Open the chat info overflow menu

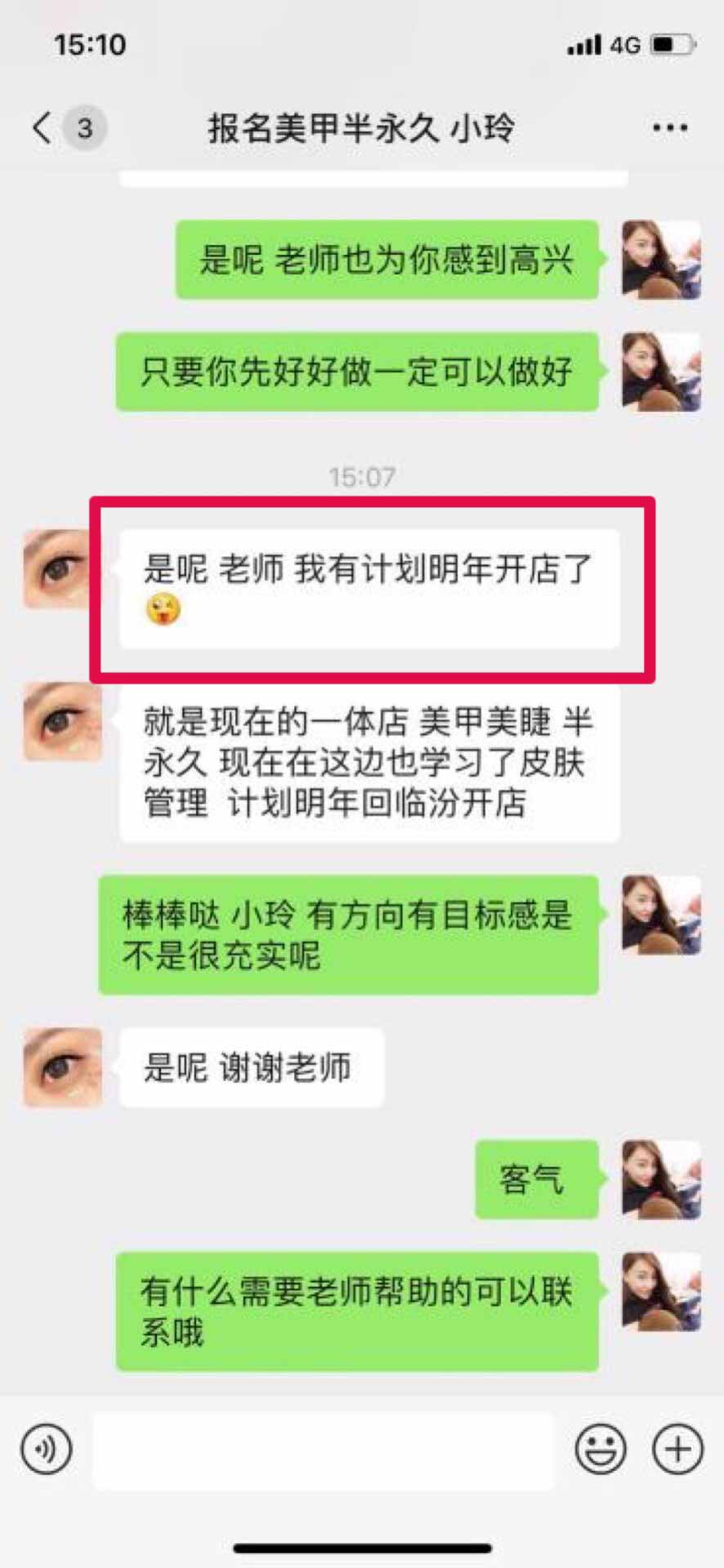pos(669,127)
